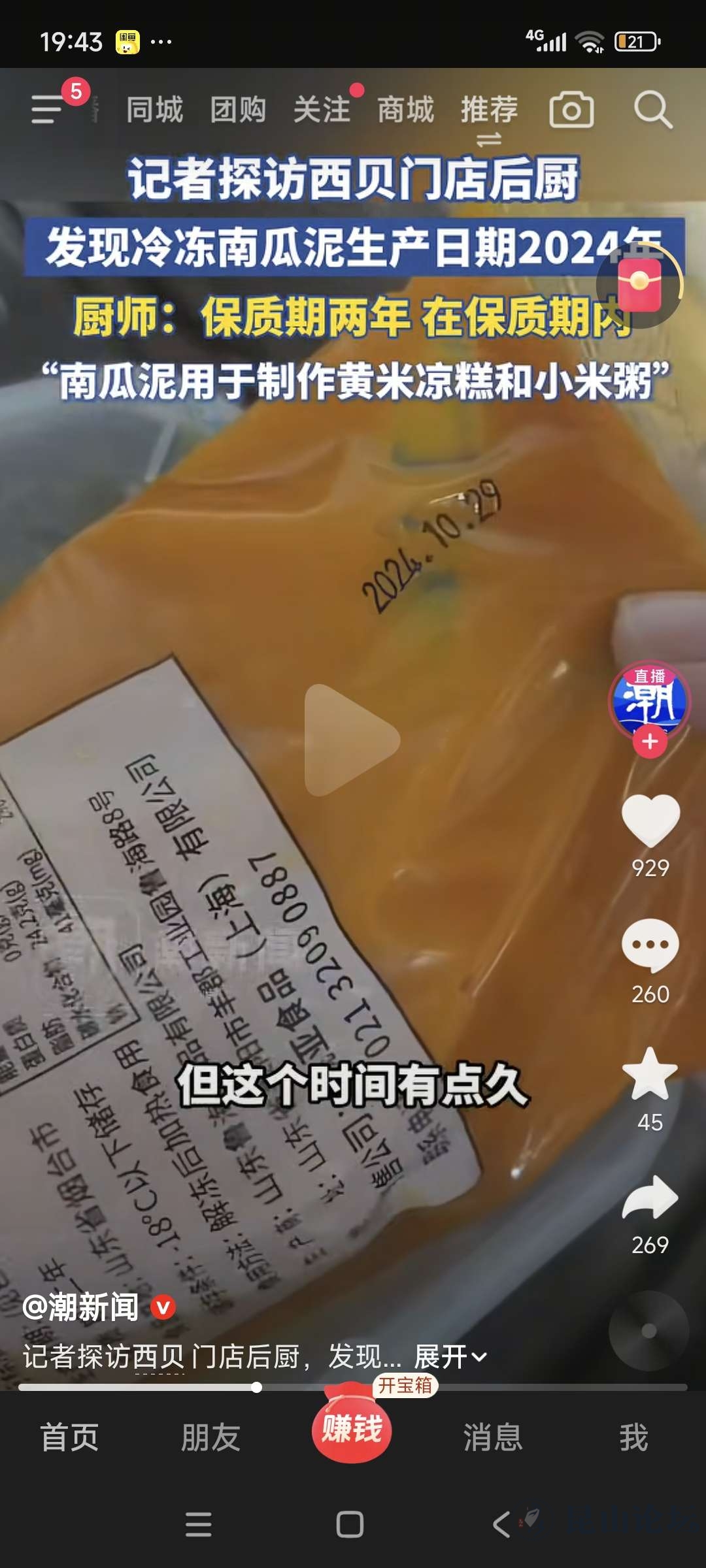Open the camera icon
The width and height of the screenshot is (706, 1568).
click(x=571, y=110)
